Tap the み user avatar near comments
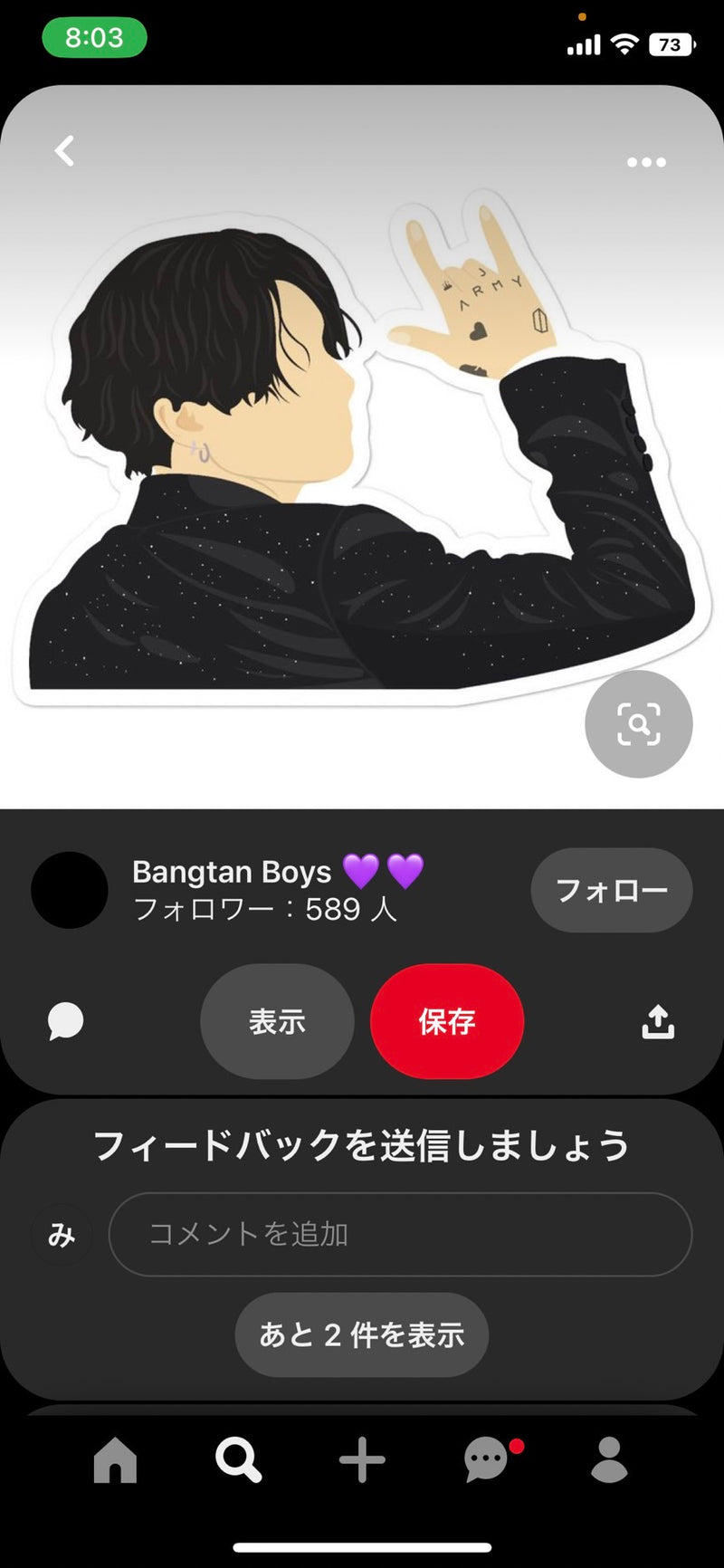 click(60, 1233)
